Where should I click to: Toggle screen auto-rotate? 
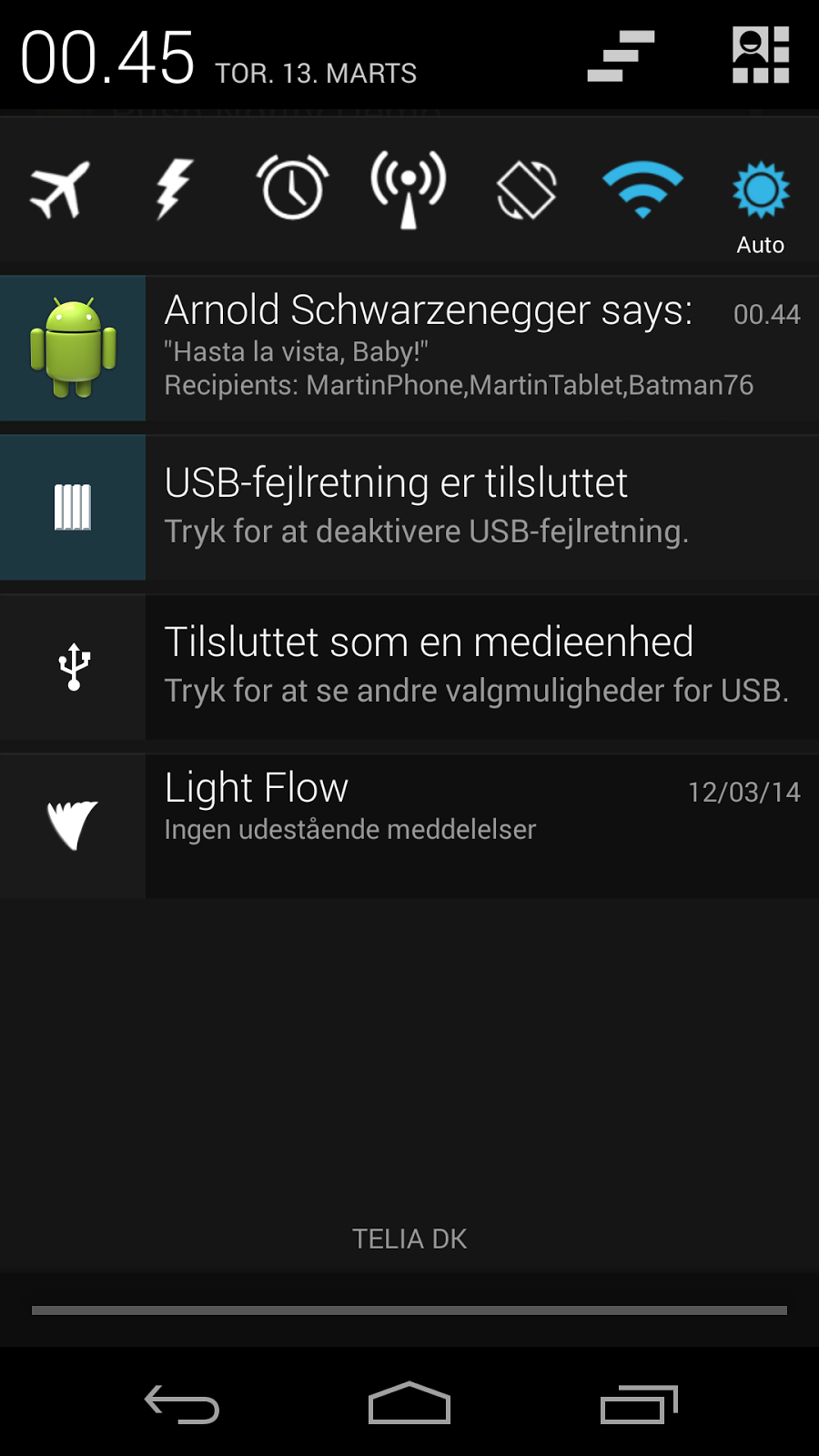pos(526,189)
